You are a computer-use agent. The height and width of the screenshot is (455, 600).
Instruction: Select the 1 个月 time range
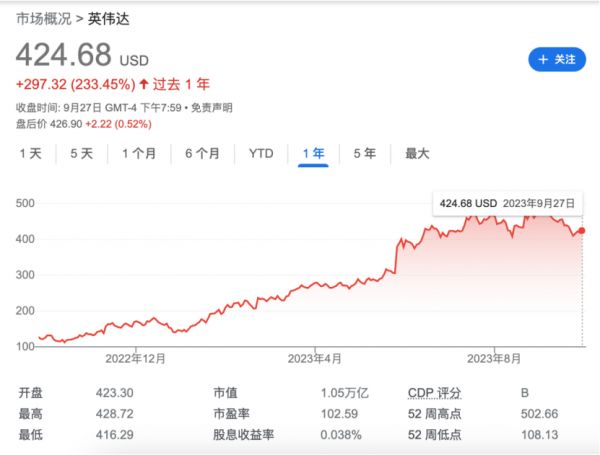click(139, 154)
